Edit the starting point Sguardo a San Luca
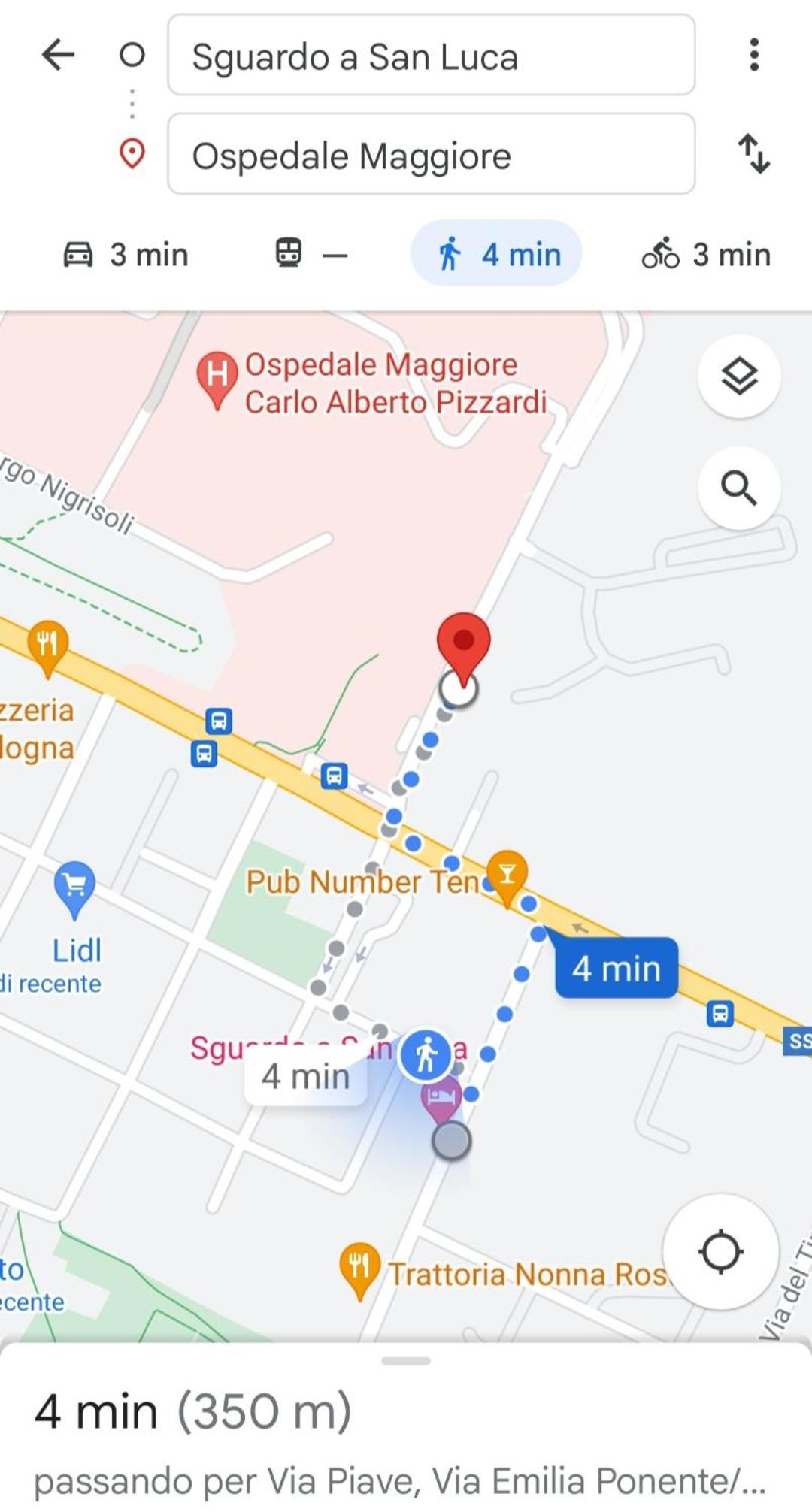 click(x=431, y=55)
